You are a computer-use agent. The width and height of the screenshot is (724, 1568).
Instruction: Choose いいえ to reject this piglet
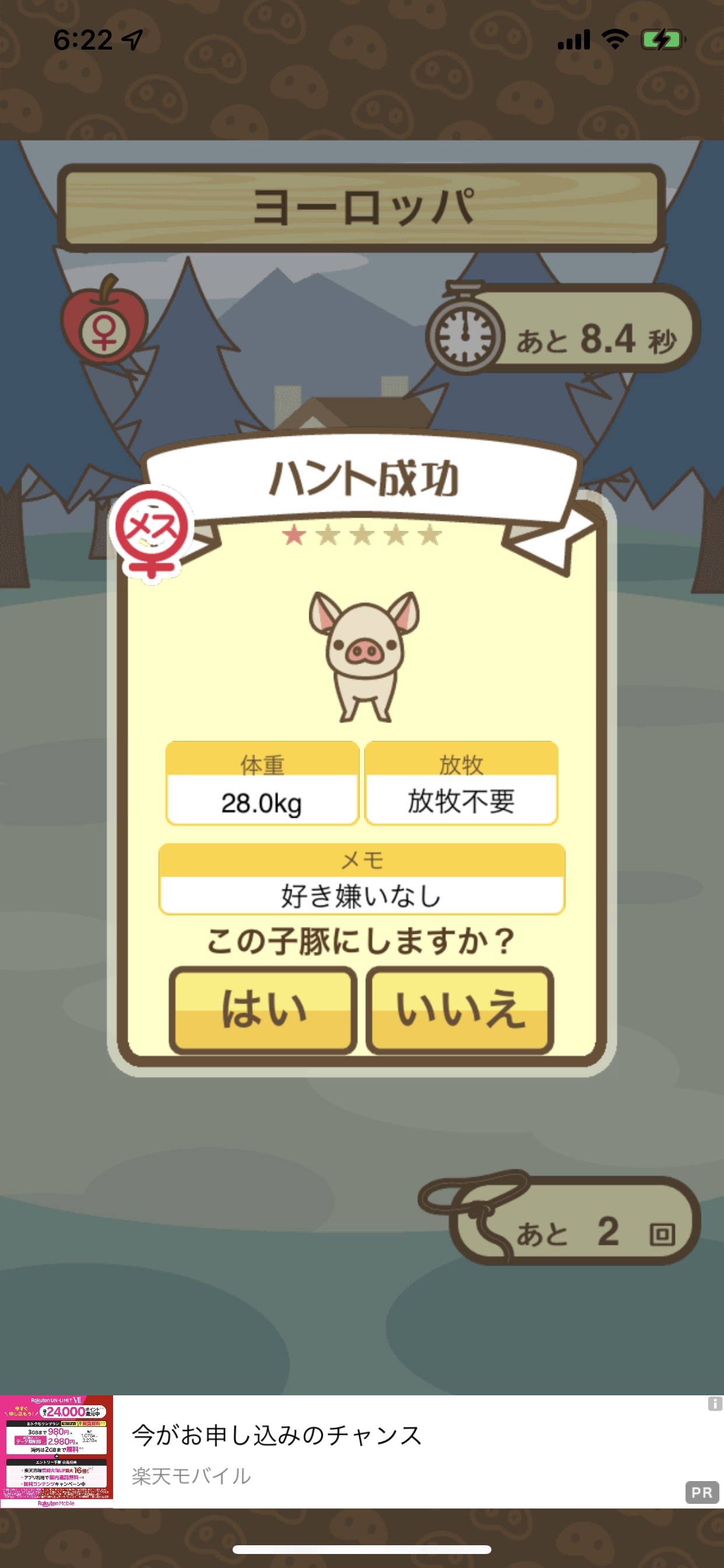pos(460,1010)
